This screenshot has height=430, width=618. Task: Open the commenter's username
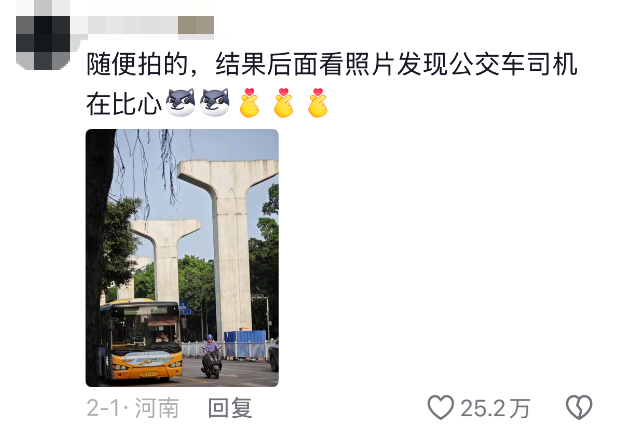click(x=150, y=22)
